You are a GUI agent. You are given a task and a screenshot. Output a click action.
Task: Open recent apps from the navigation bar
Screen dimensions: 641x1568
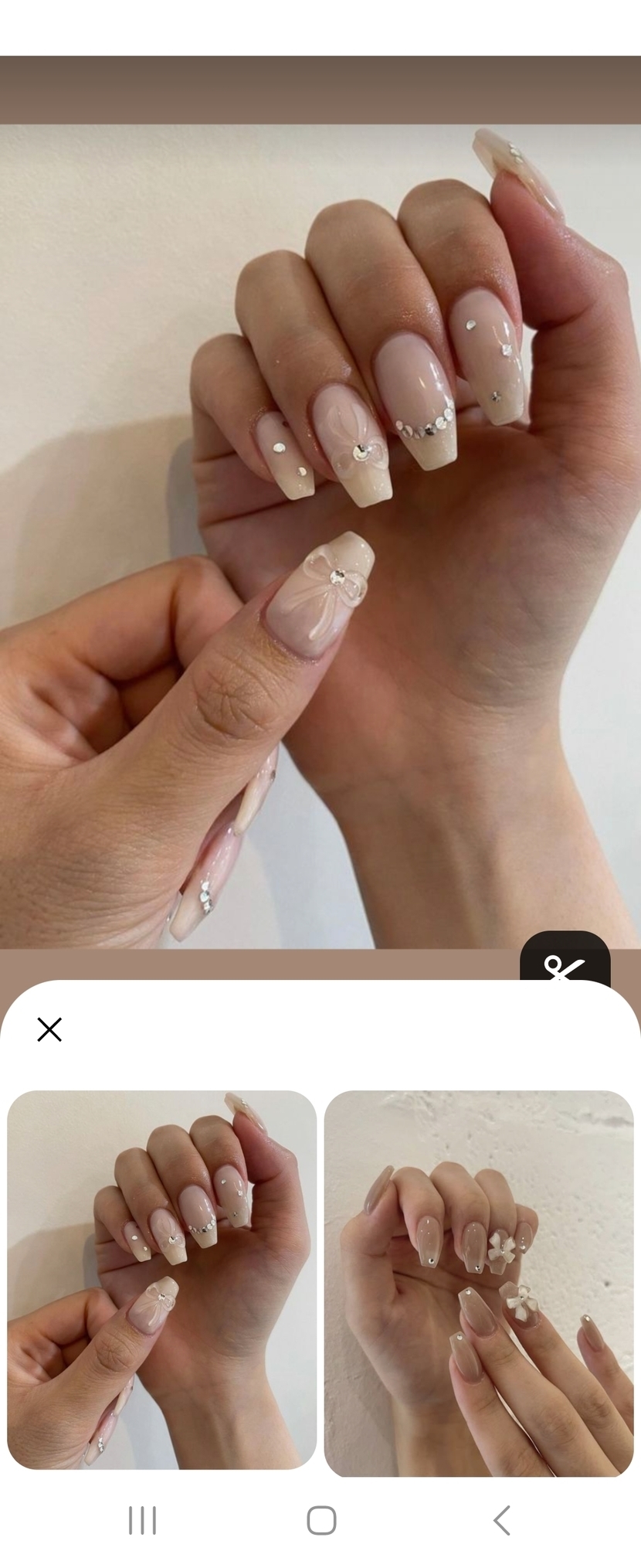tap(142, 1520)
